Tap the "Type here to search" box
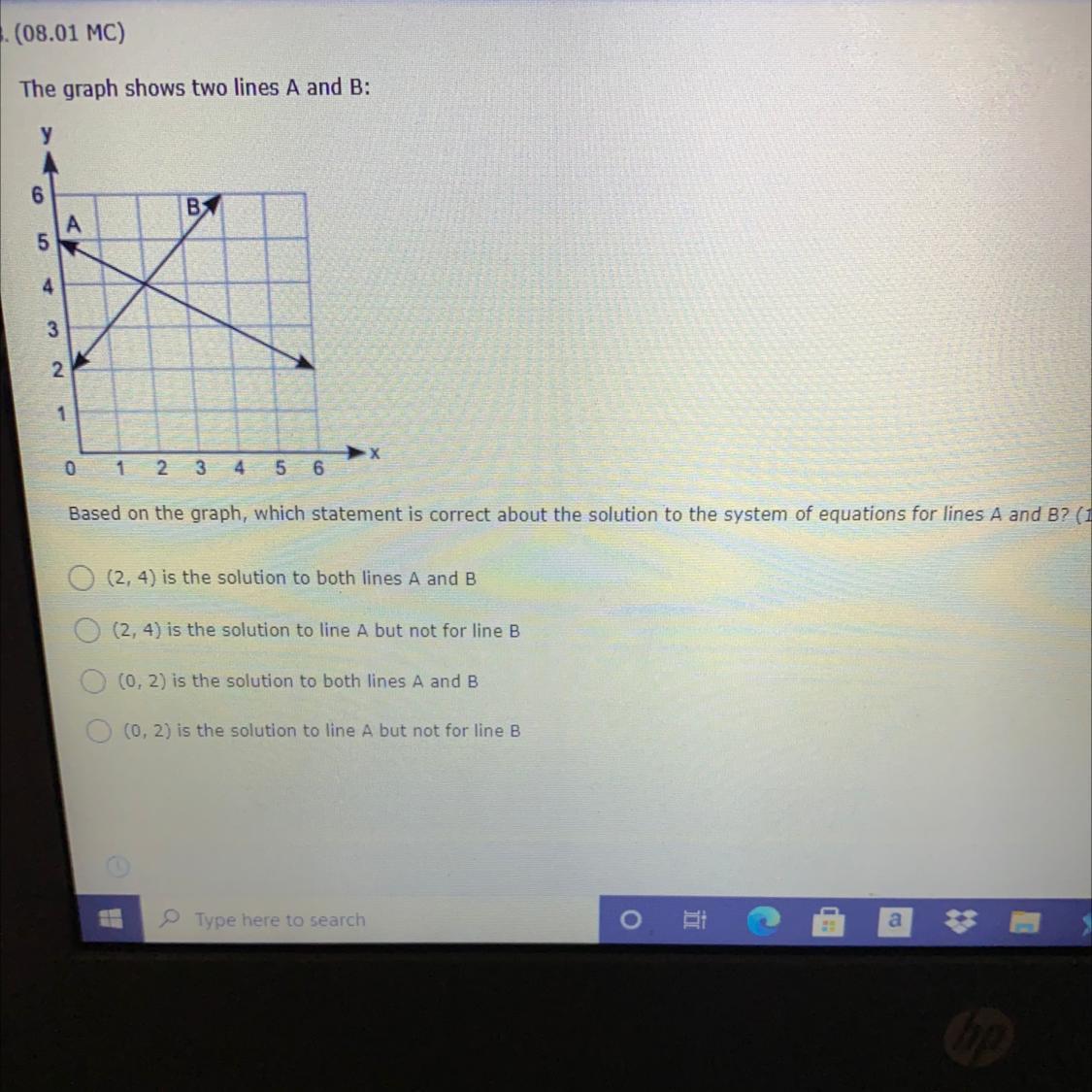The image size is (1092, 1092). pos(280,919)
